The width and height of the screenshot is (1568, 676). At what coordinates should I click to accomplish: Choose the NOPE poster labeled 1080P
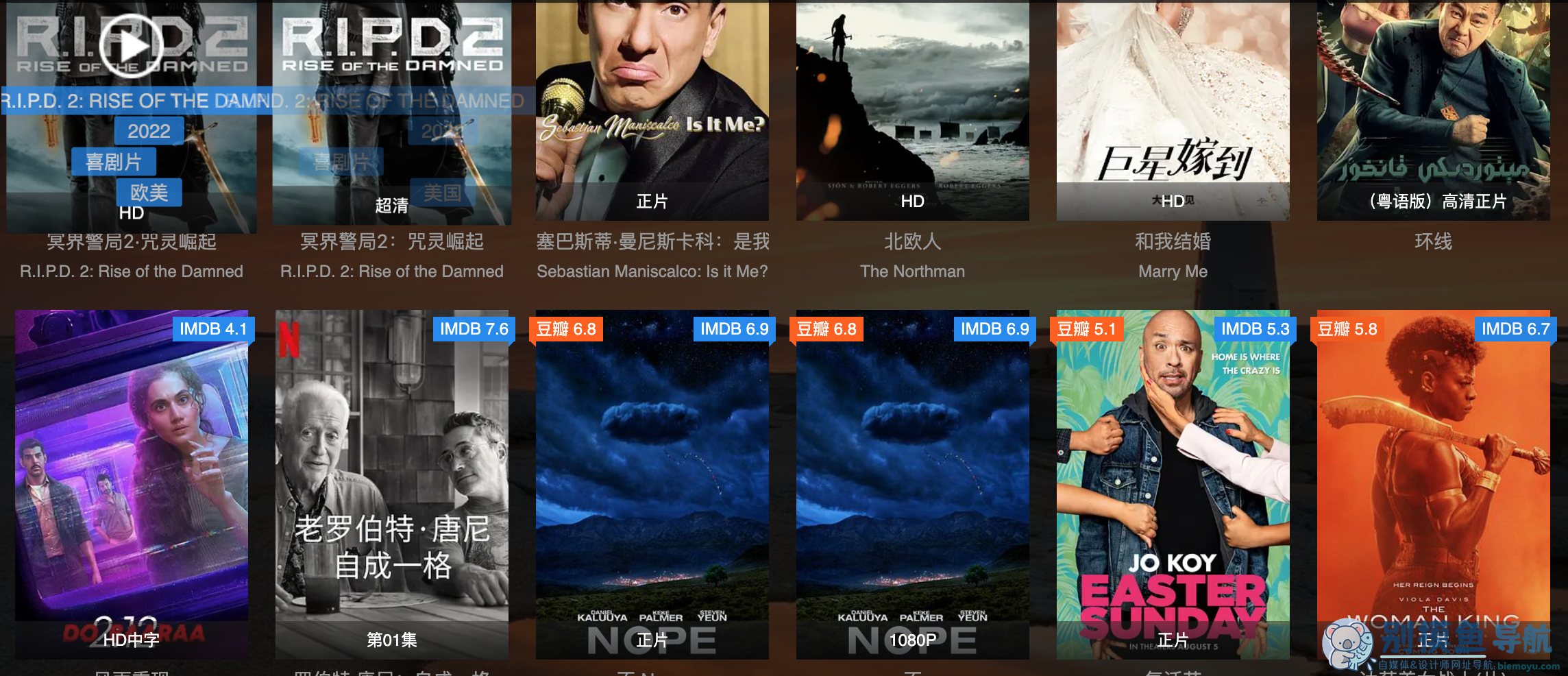pos(912,480)
